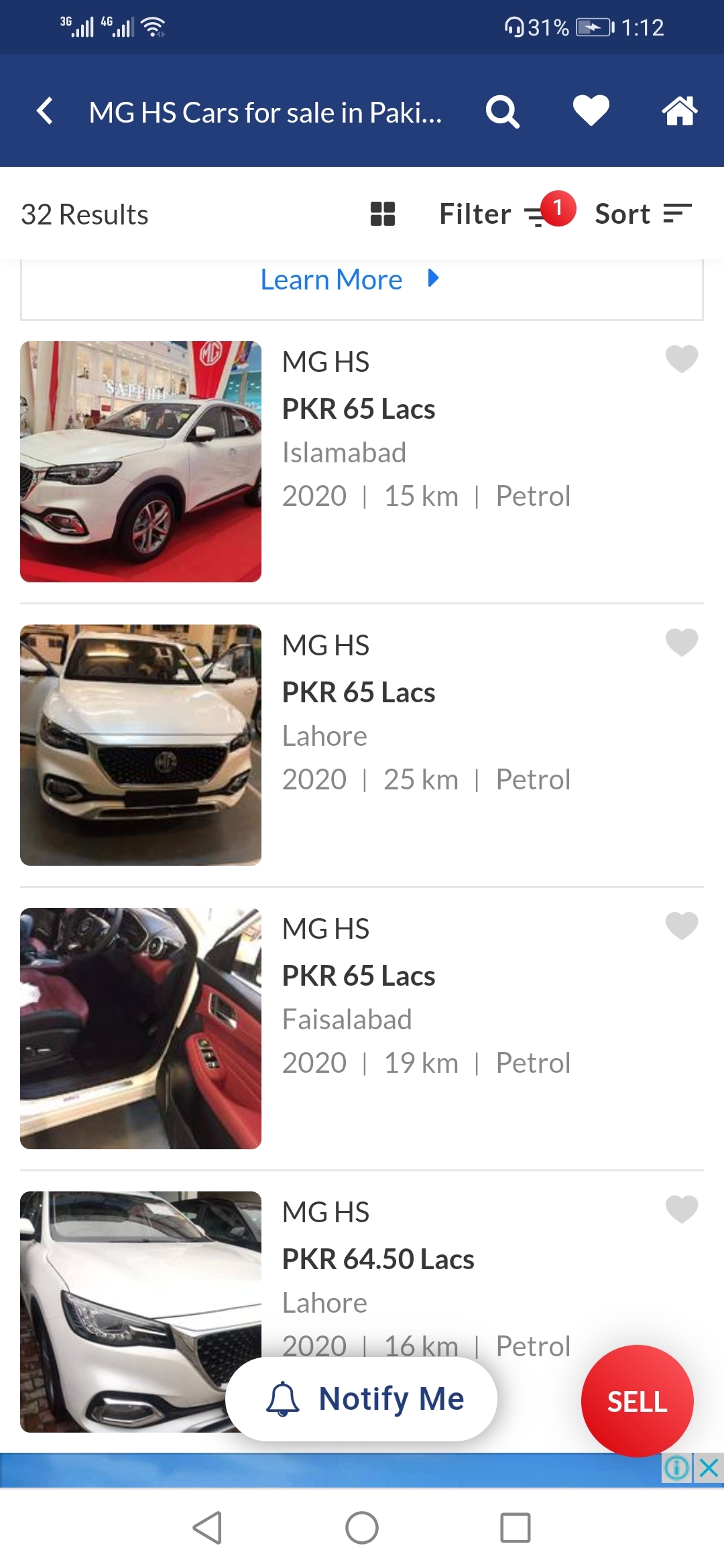This screenshot has height=1568, width=724.
Task: Favorite the Islamabad MG HS listing
Action: click(x=681, y=358)
